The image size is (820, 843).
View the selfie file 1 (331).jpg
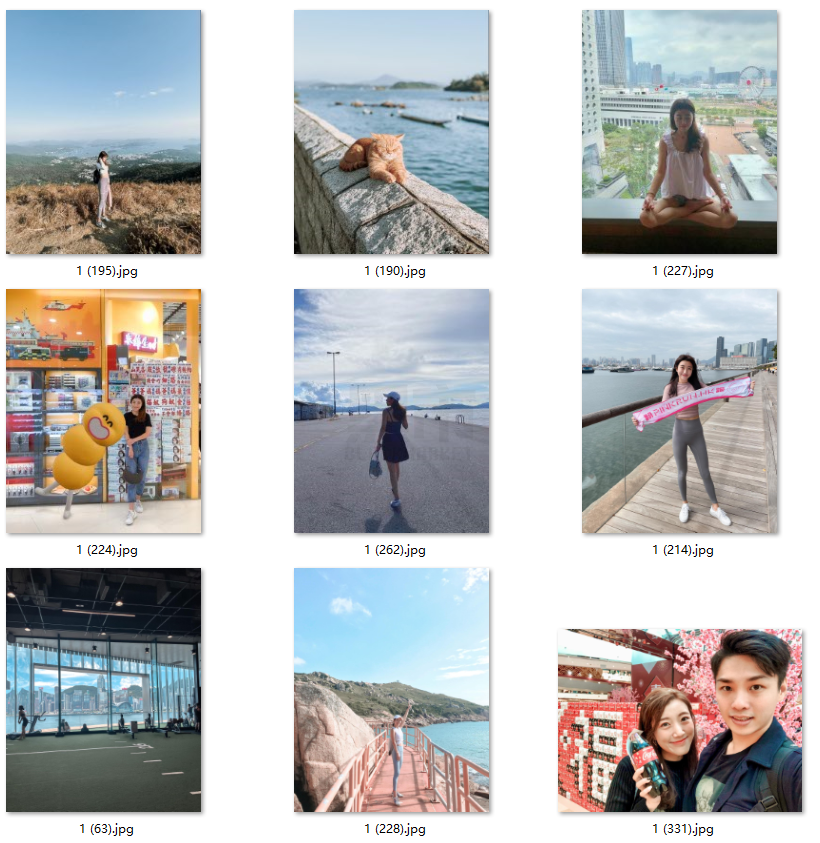[x=679, y=720]
